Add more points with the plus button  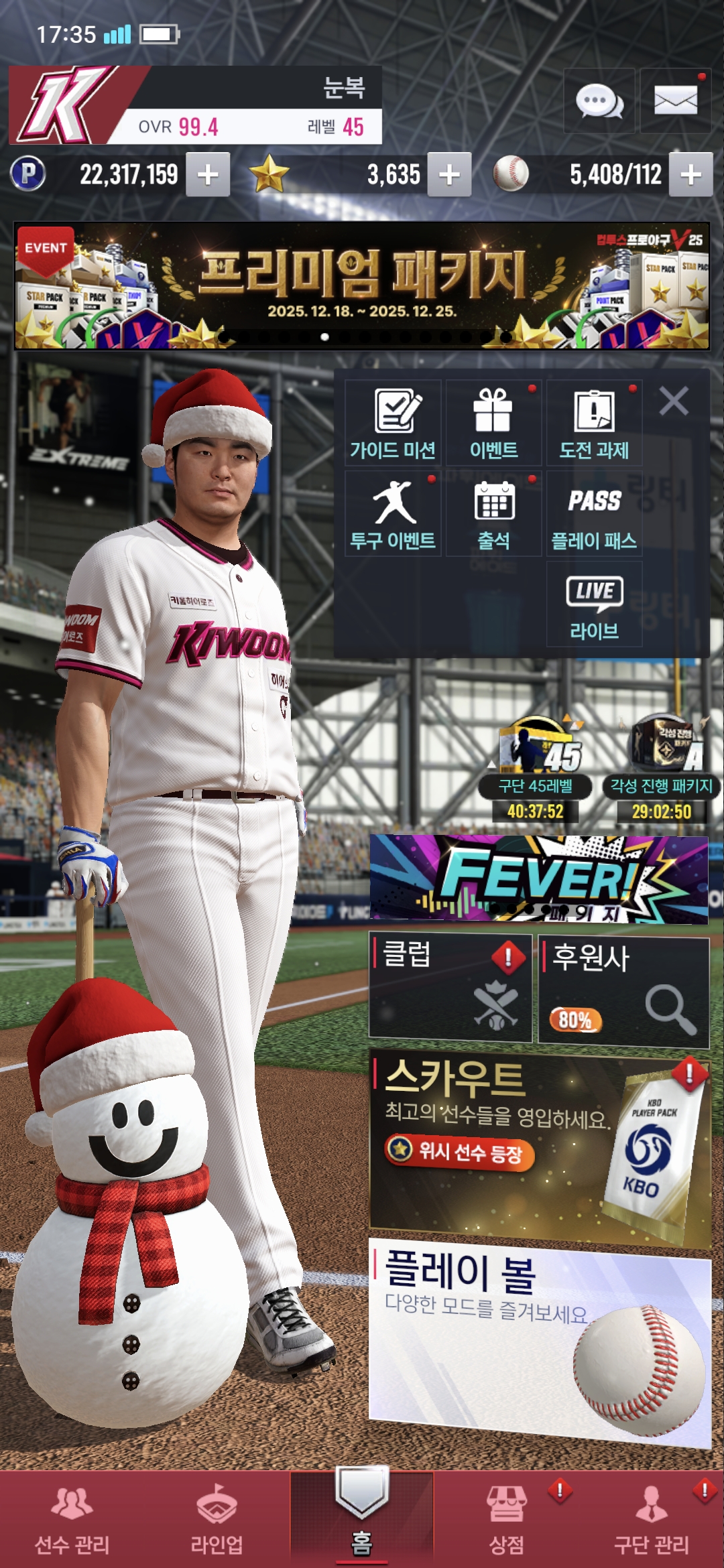(x=208, y=174)
